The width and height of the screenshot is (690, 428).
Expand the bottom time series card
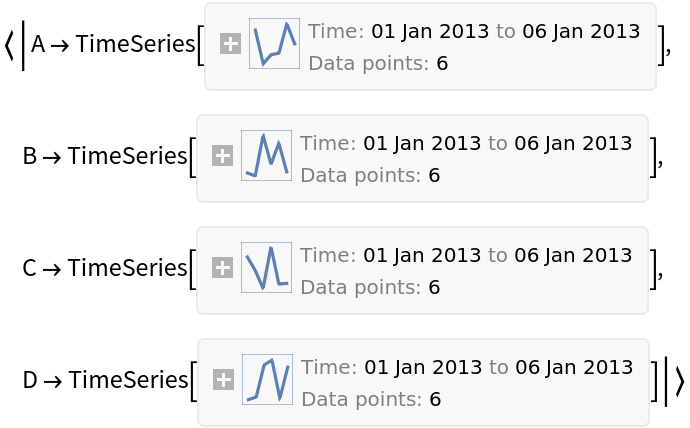click(x=223, y=380)
